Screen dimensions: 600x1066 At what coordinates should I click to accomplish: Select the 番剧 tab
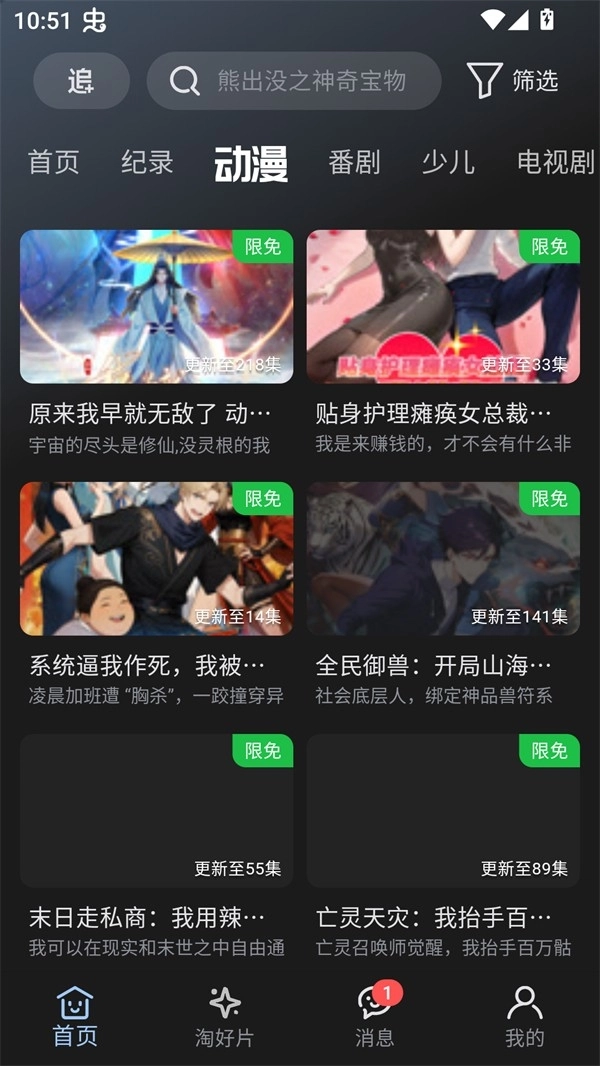(354, 162)
